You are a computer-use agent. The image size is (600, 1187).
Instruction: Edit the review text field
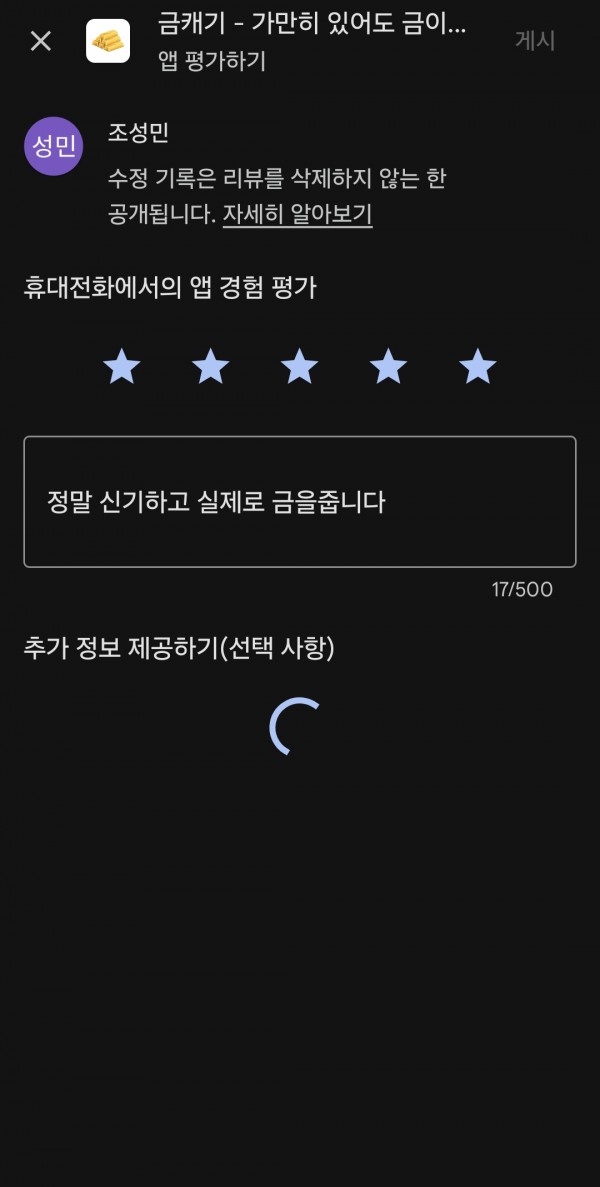click(x=300, y=502)
